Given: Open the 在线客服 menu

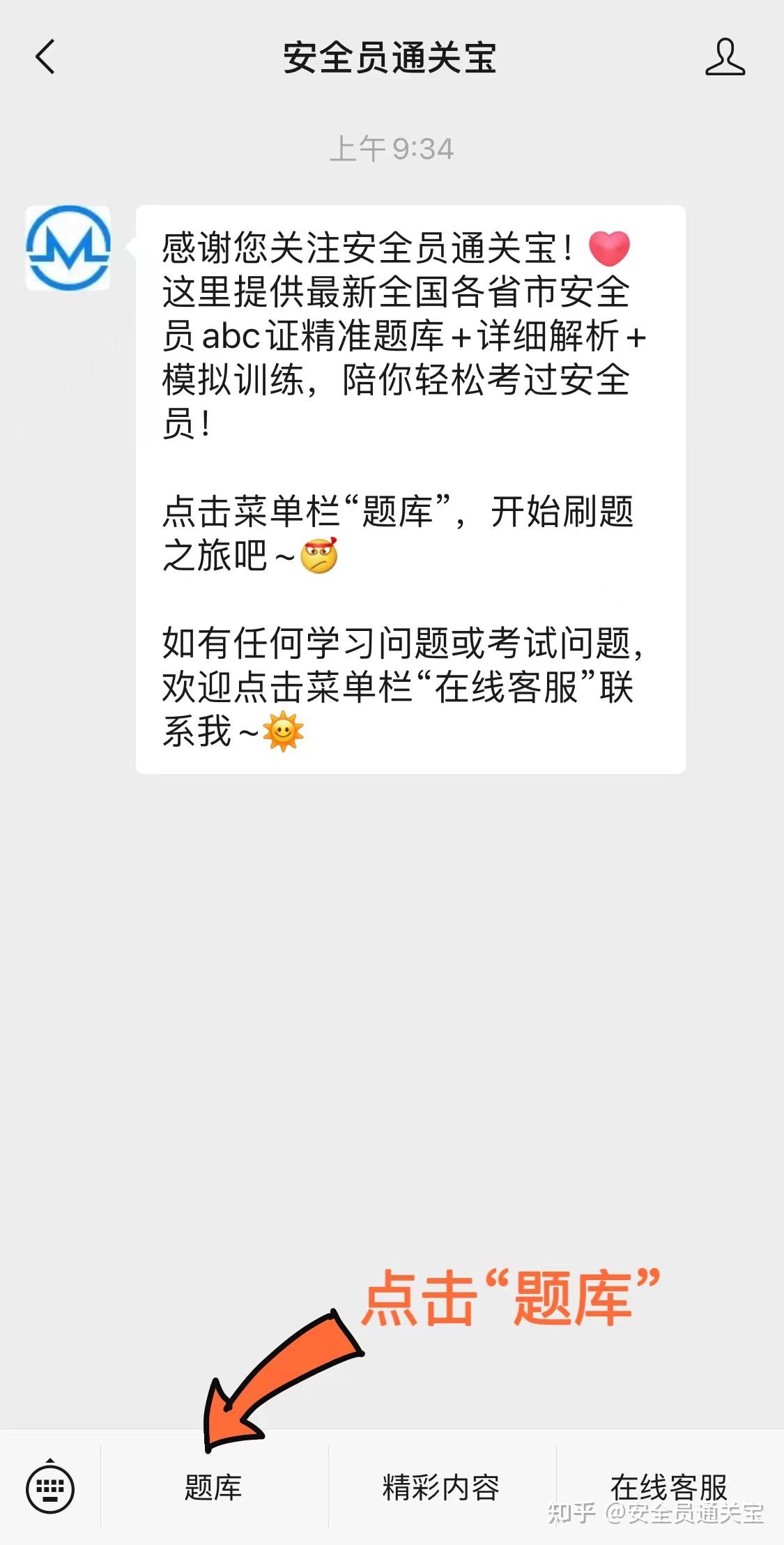Looking at the screenshot, I should coord(669,1486).
